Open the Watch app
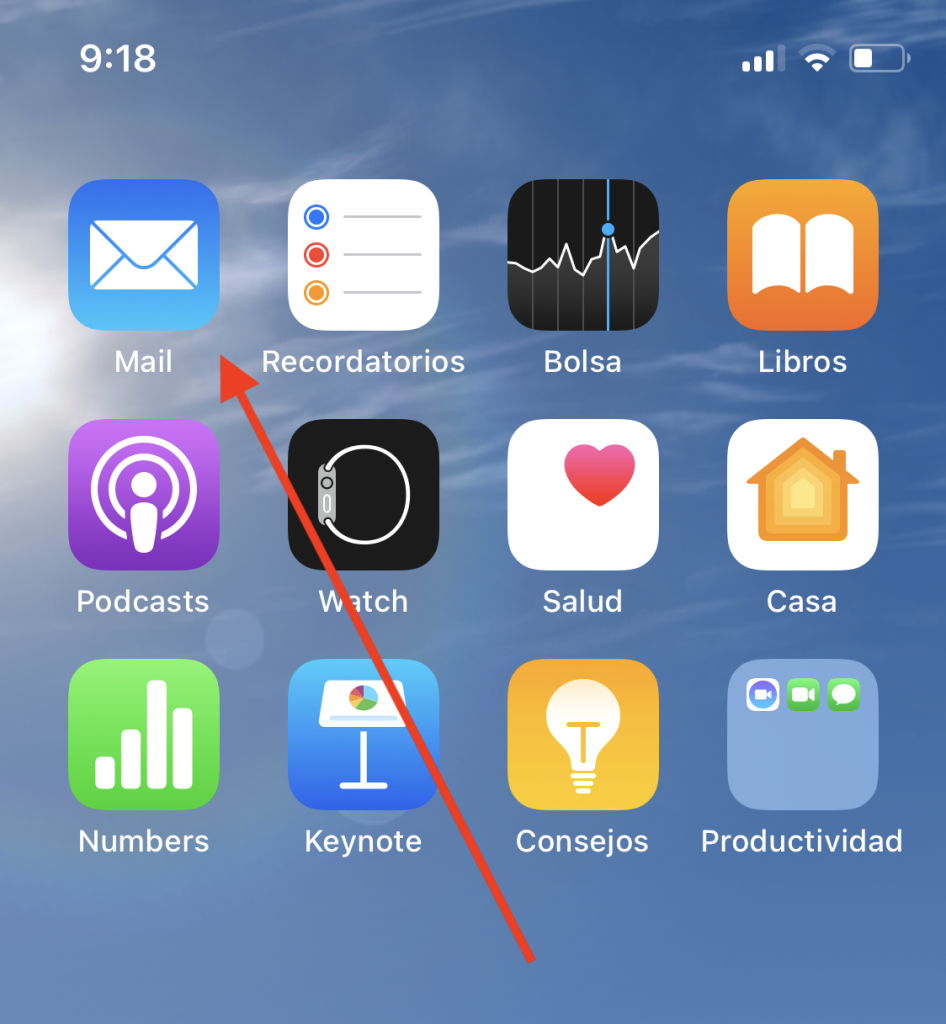Image resolution: width=946 pixels, height=1024 pixels. 363,495
